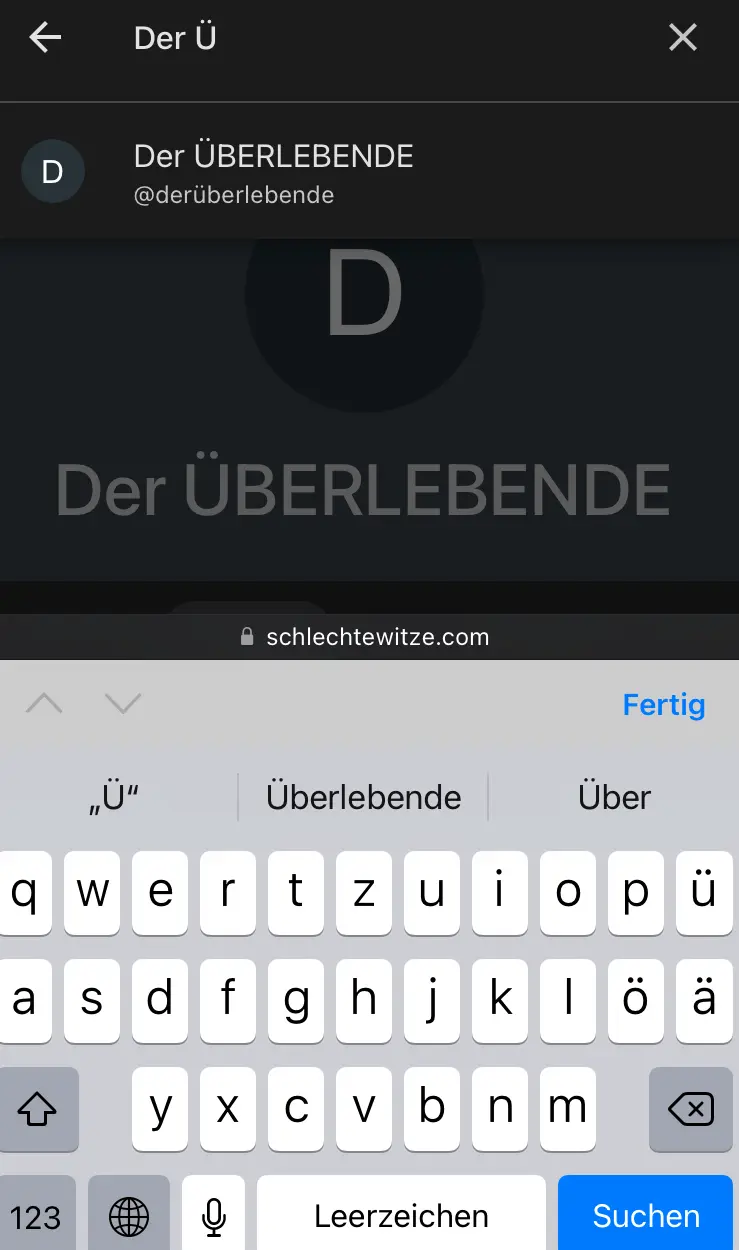
Task: Go back using the arrow icon
Action: click(x=45, y=38)
